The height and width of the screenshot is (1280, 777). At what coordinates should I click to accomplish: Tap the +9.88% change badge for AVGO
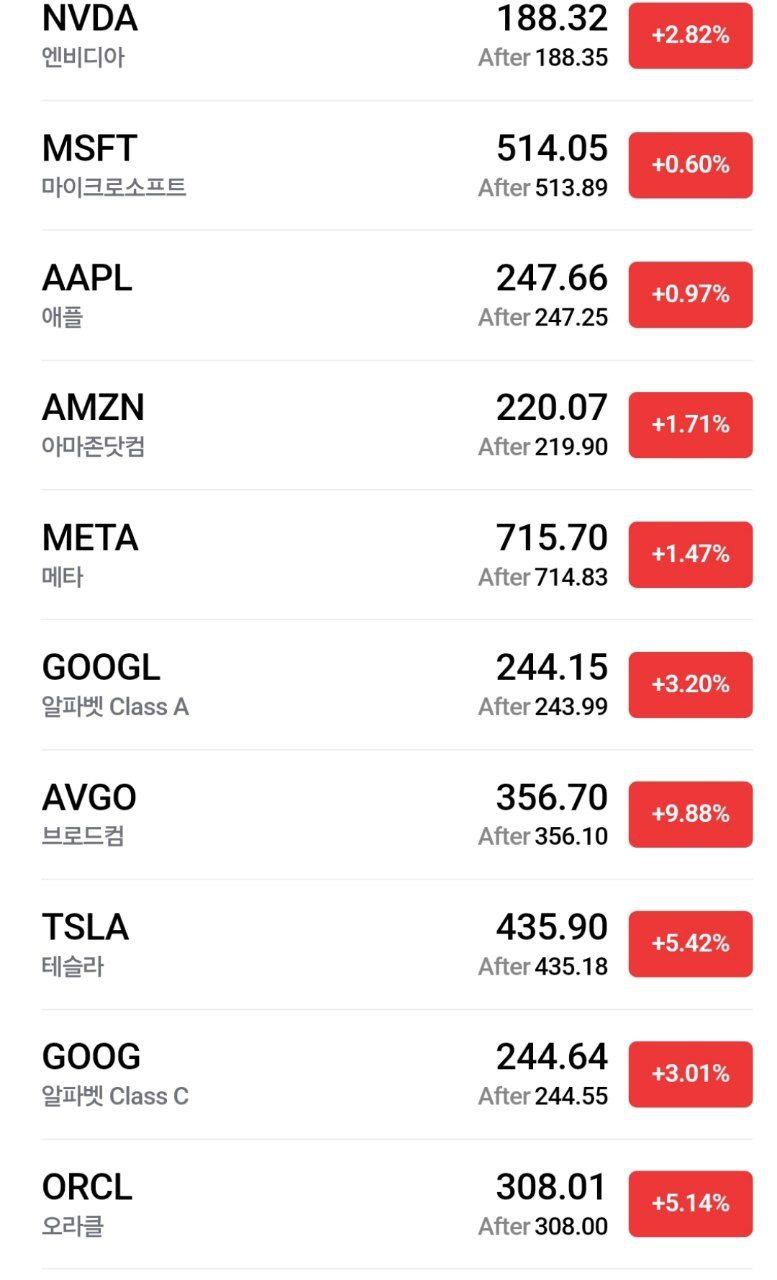click(x=690, y=814)
